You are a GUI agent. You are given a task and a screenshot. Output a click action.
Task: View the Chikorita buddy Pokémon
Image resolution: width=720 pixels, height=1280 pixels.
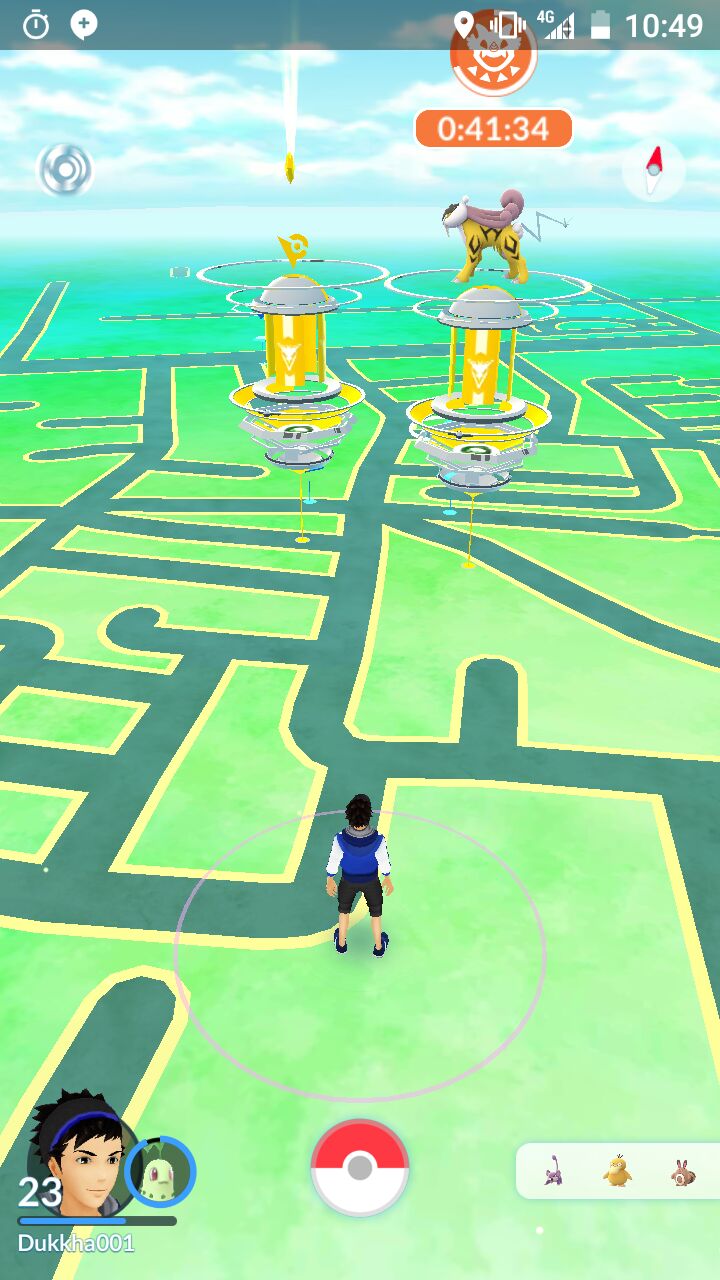[x=161, y=1171]
